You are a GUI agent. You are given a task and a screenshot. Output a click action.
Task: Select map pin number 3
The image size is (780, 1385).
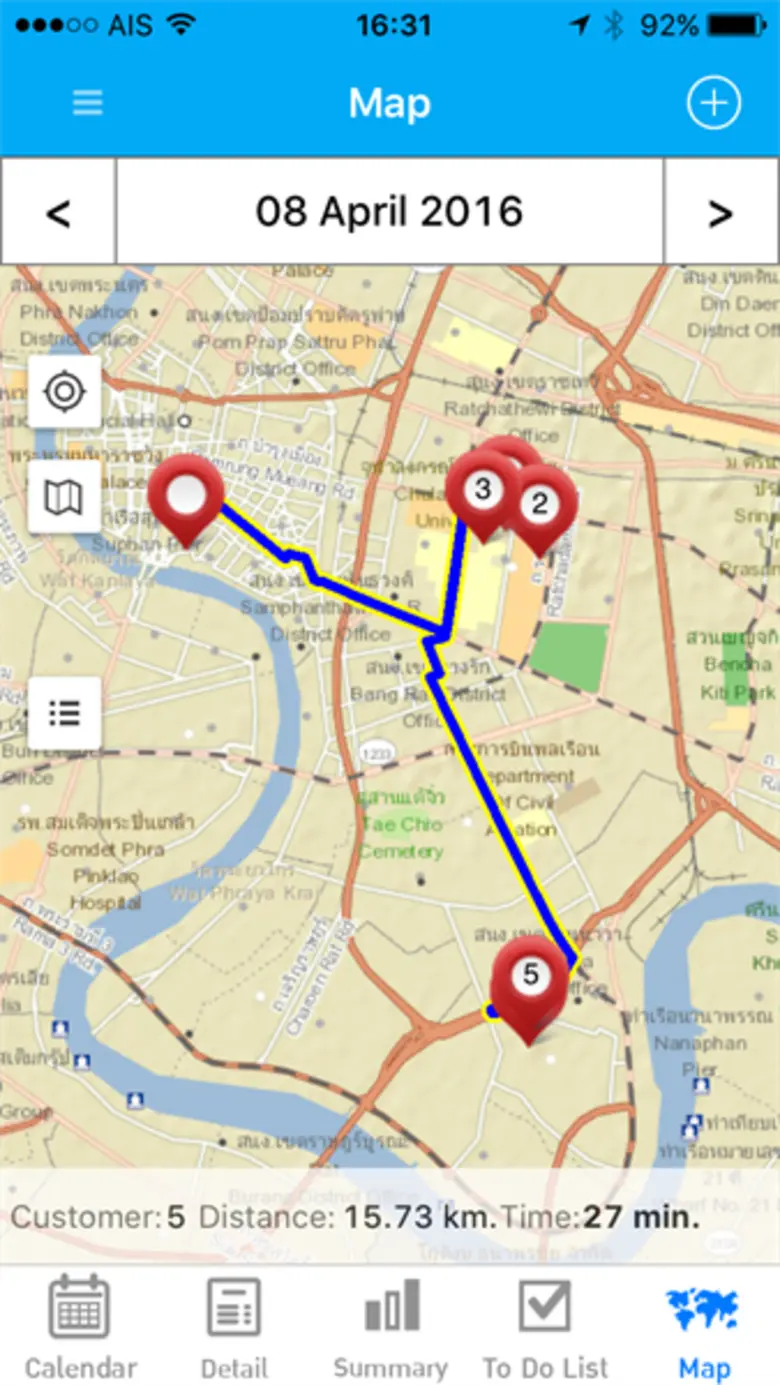tap(482, 491)
